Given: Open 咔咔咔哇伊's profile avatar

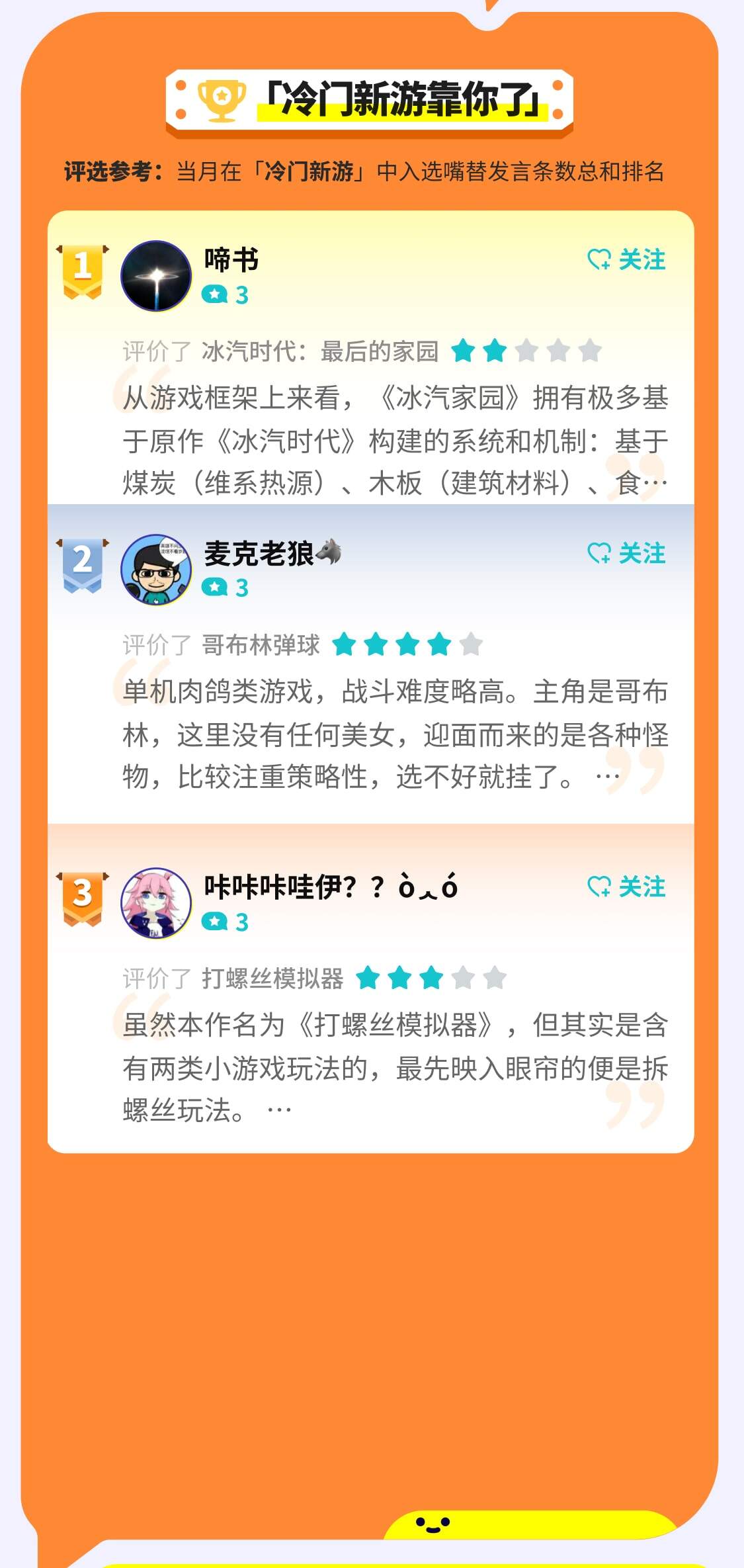Looking at the screenshot, I should coord(156,903).
